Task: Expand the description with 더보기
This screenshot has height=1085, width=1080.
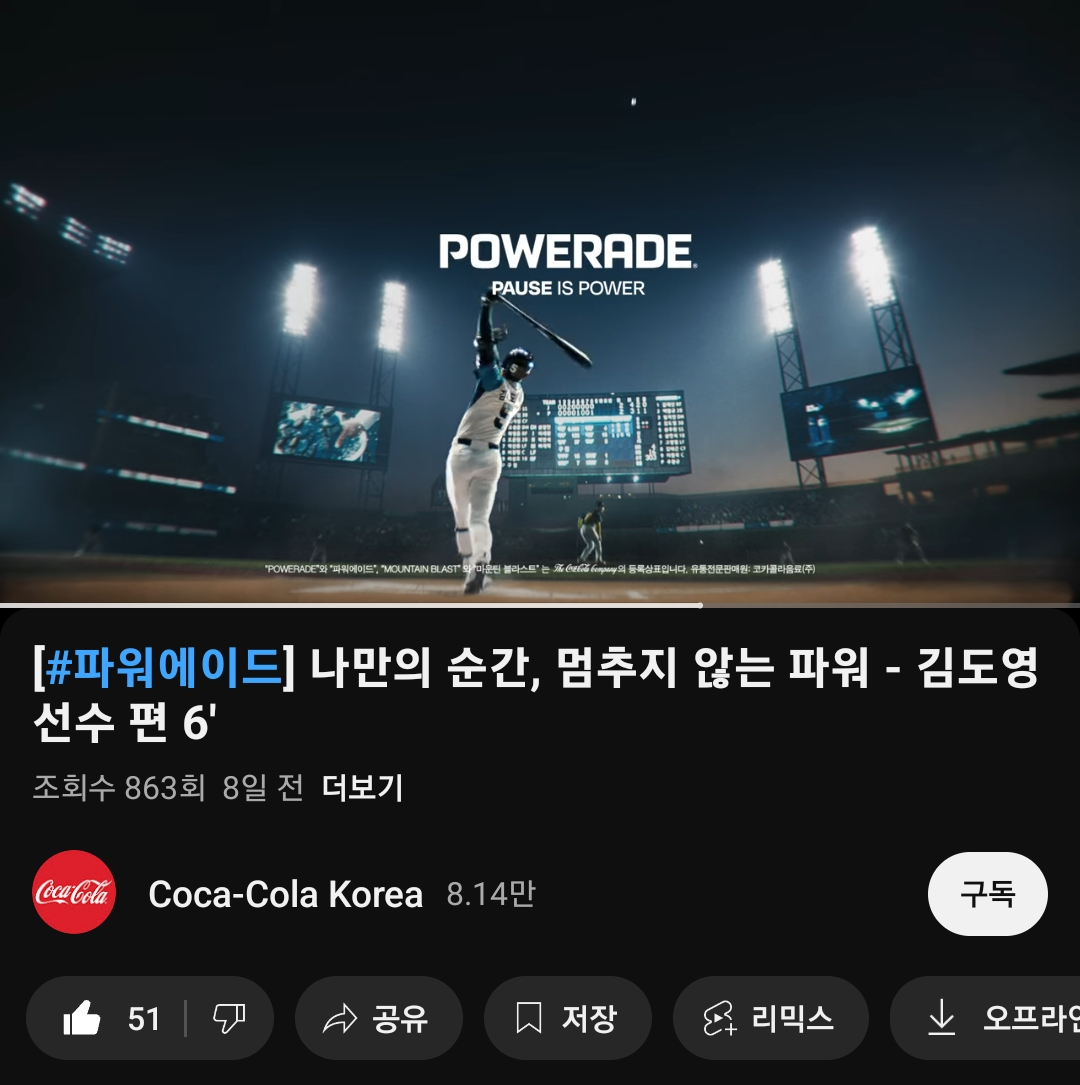Action: [x=362, y=788]
